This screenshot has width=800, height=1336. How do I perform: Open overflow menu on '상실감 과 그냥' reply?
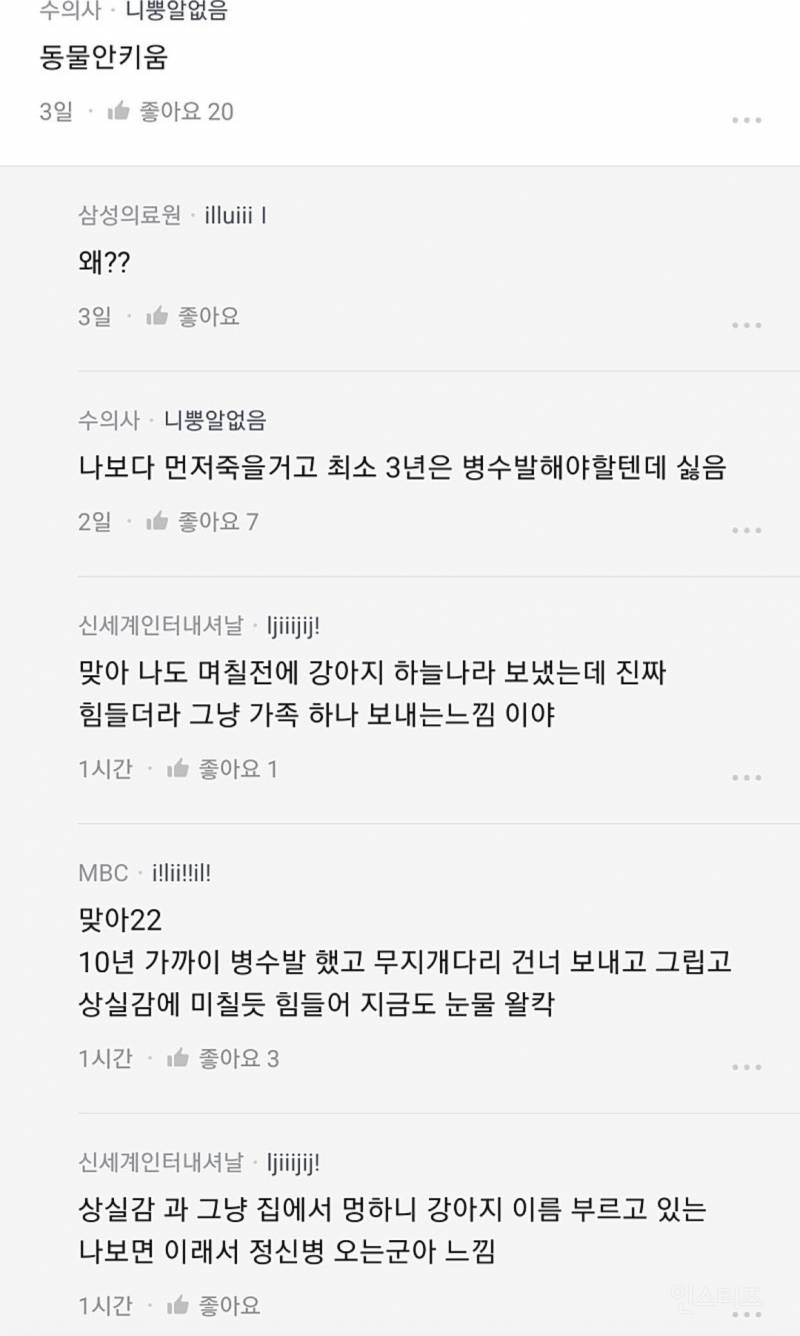click(x=746, y=1314)
